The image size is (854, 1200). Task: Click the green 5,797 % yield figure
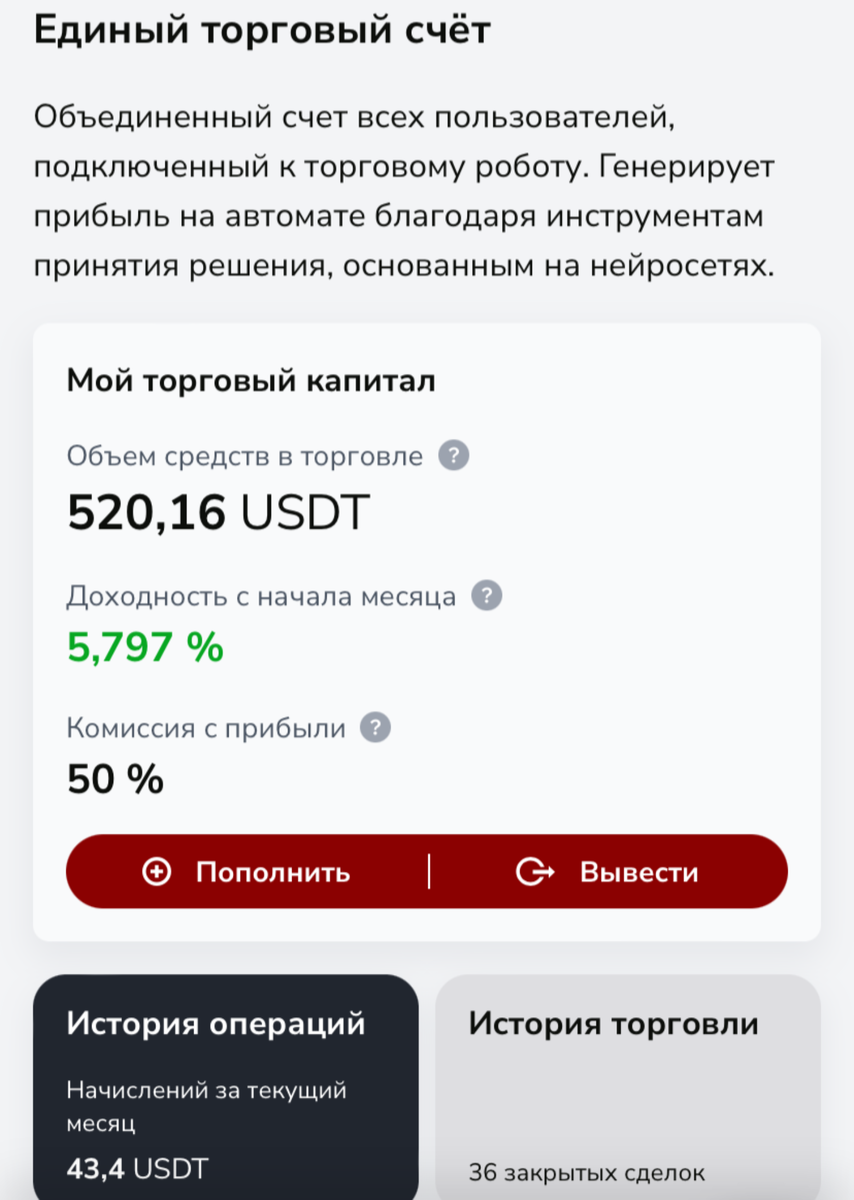tap(143, 647)
